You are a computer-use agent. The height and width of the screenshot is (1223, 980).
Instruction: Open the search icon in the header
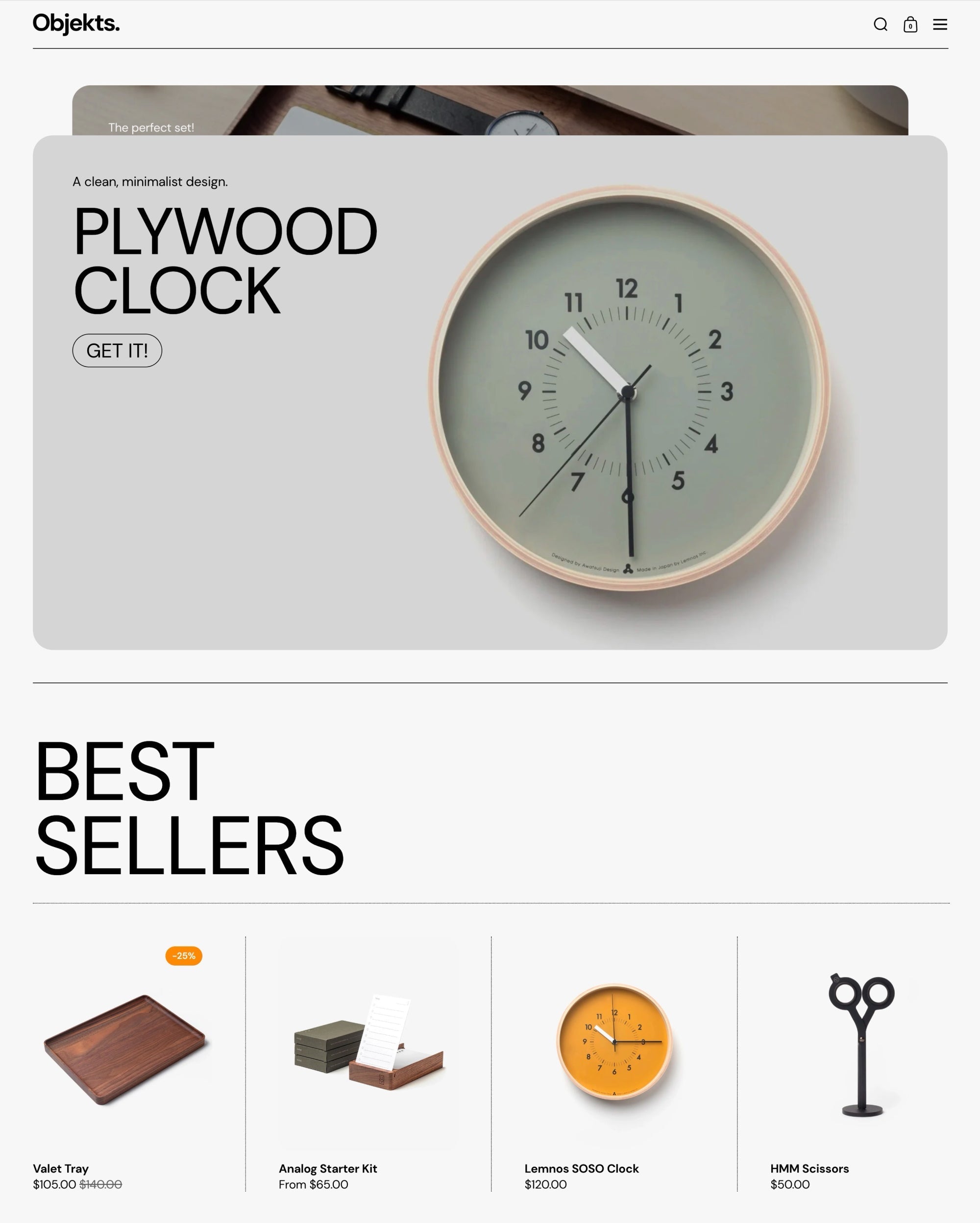tap(880, 24)
